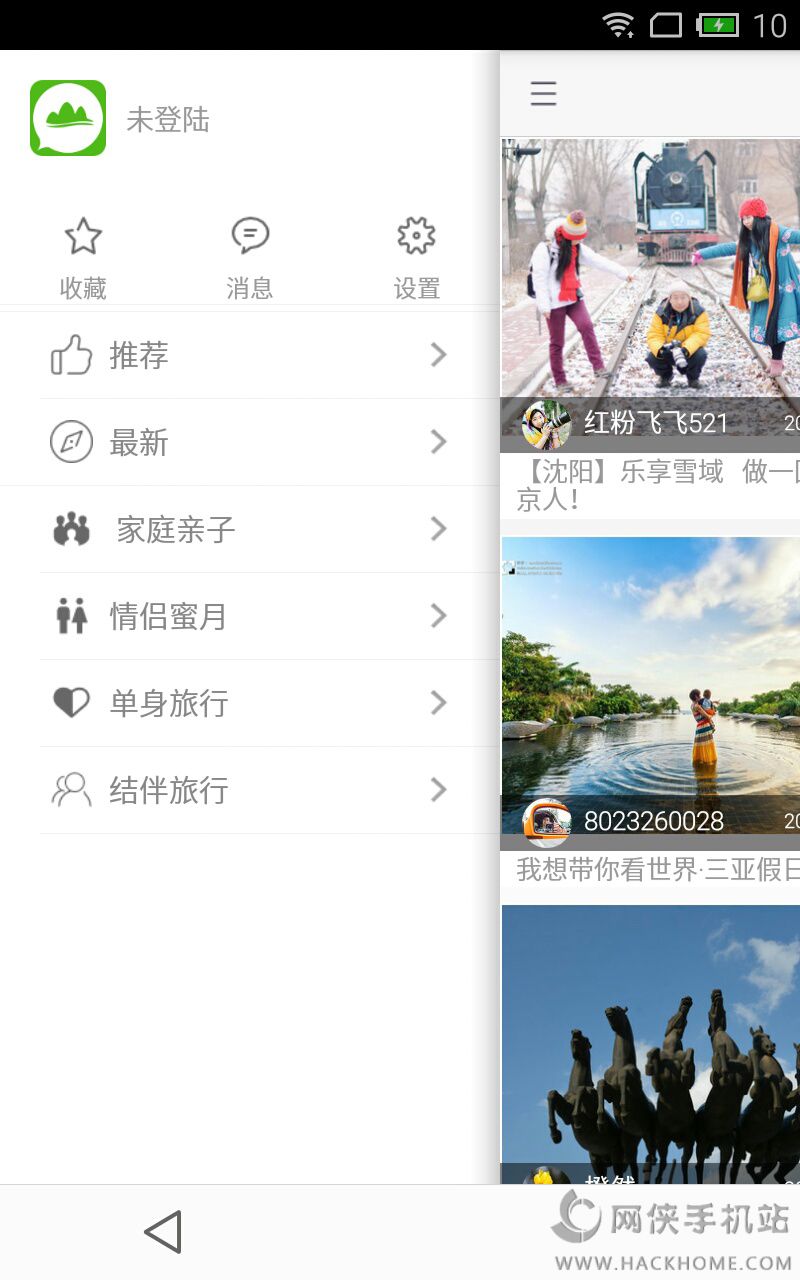Open the 单身旅行 category
Screen dimensions: 800x1280
250,703
